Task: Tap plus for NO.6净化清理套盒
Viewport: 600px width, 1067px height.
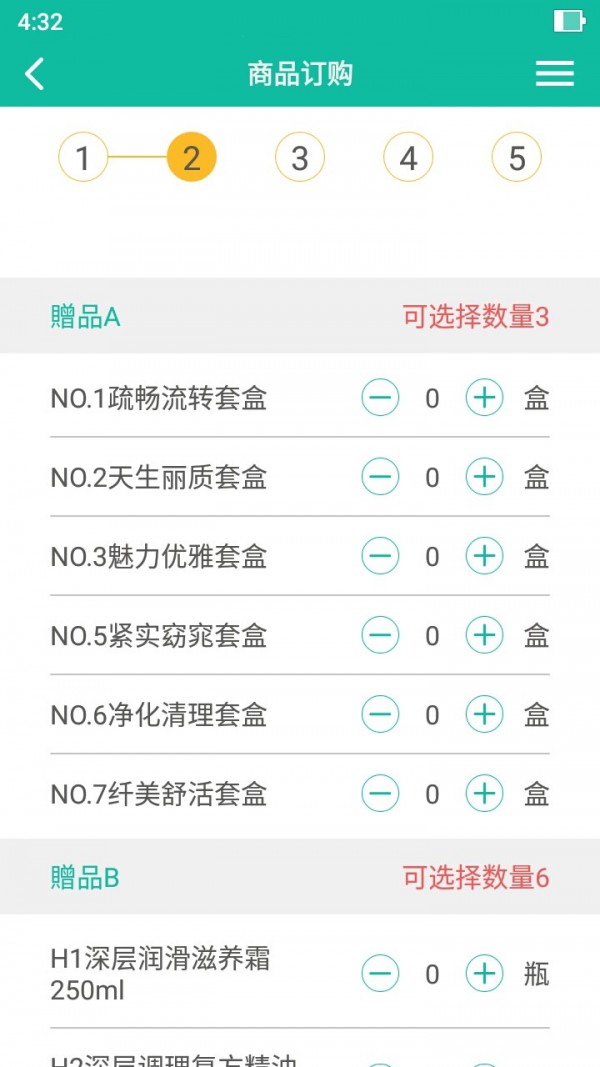Action: tap(484, 714)
